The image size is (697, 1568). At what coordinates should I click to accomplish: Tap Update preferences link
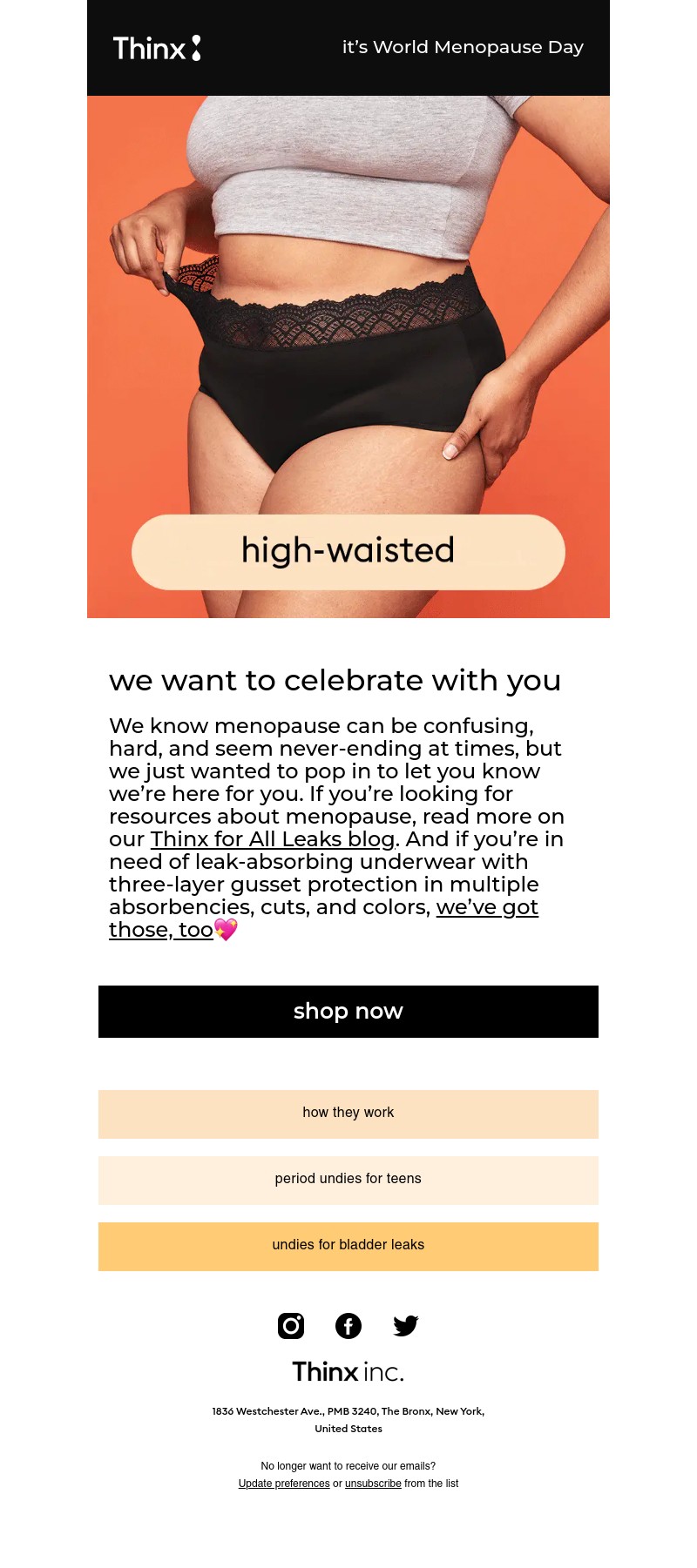[x=284, y=1484]
